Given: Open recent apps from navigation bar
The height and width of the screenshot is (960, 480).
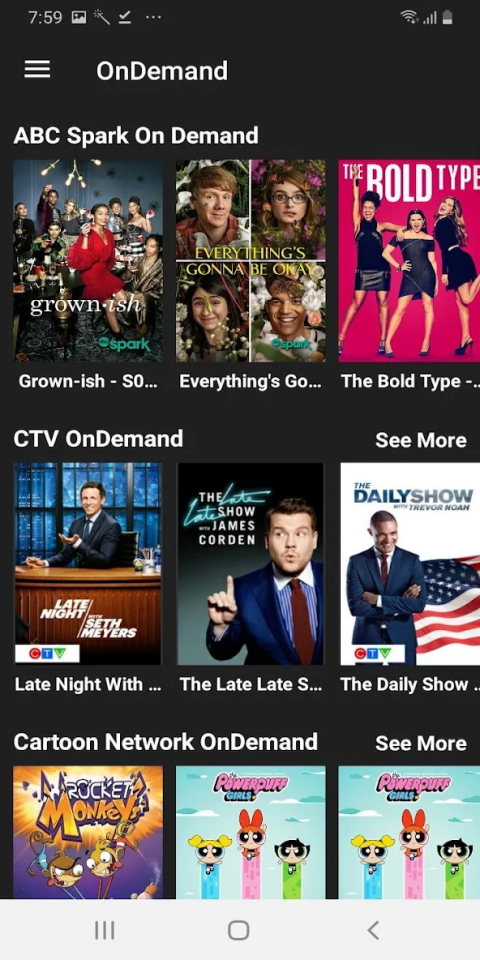Looking at the screenshot, I should point(105,931).
